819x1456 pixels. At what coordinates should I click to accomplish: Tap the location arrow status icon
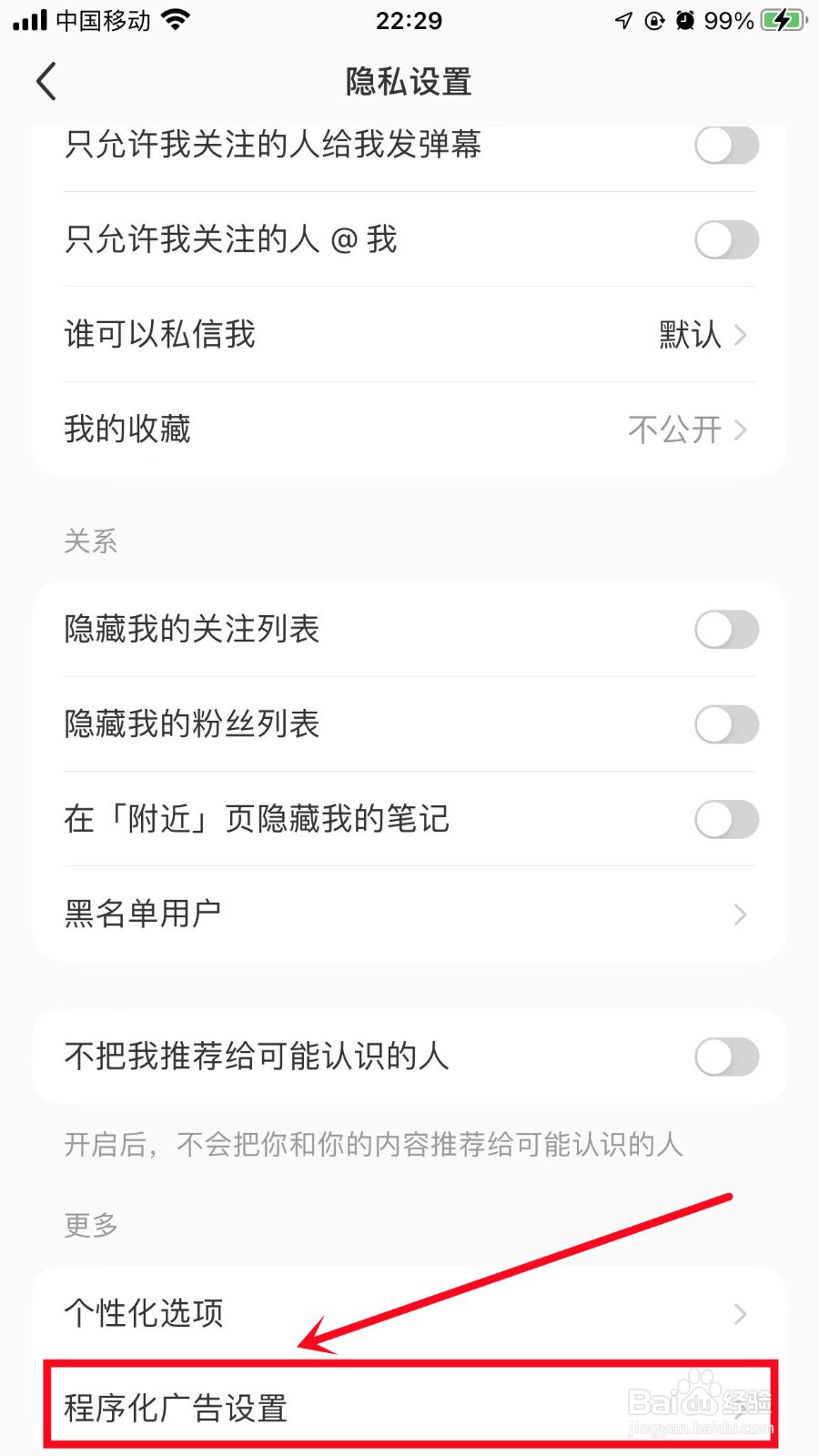pyautogui.click(x=623, y=18)
